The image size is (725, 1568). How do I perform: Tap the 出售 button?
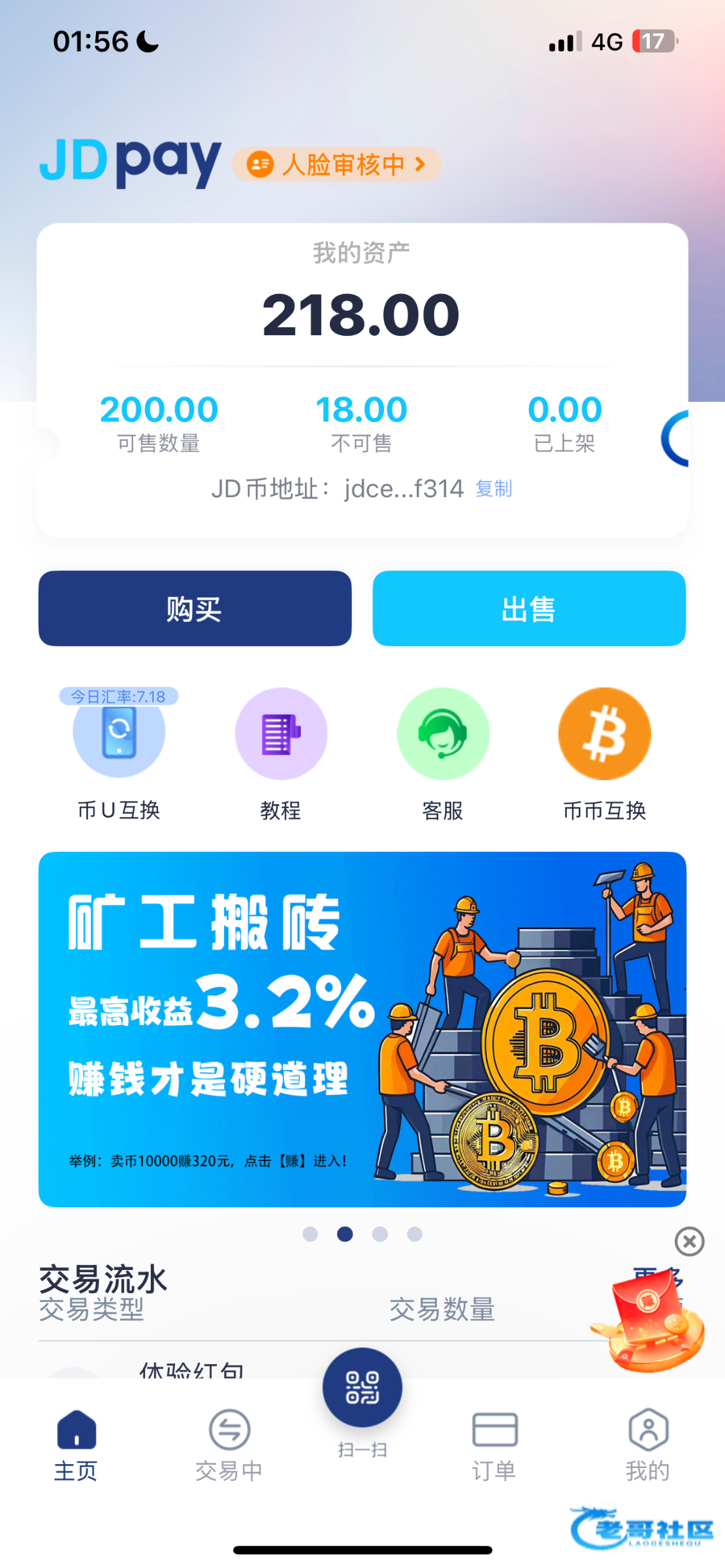pyautogui.click(x=529, y=608)
